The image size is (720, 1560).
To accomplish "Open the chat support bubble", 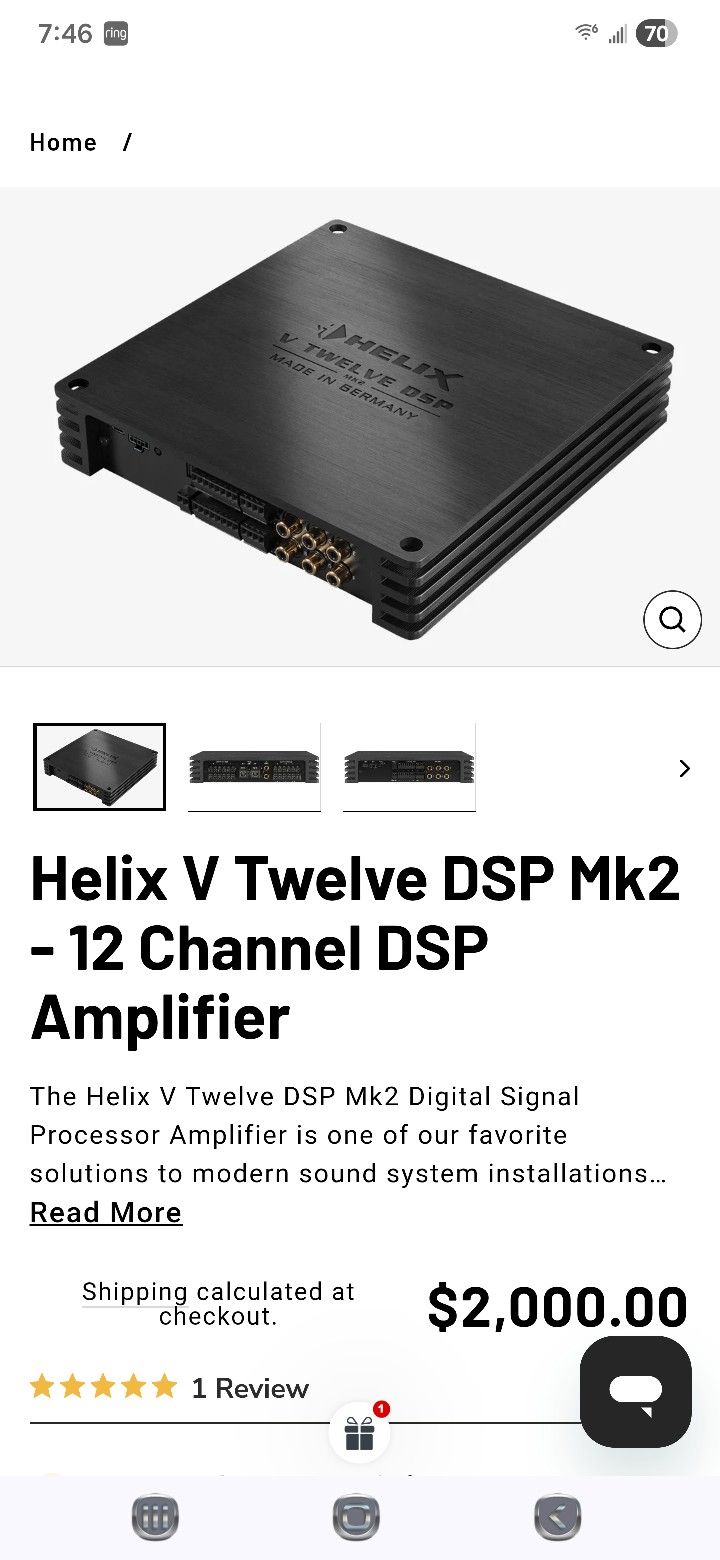I will (636, 1391).
